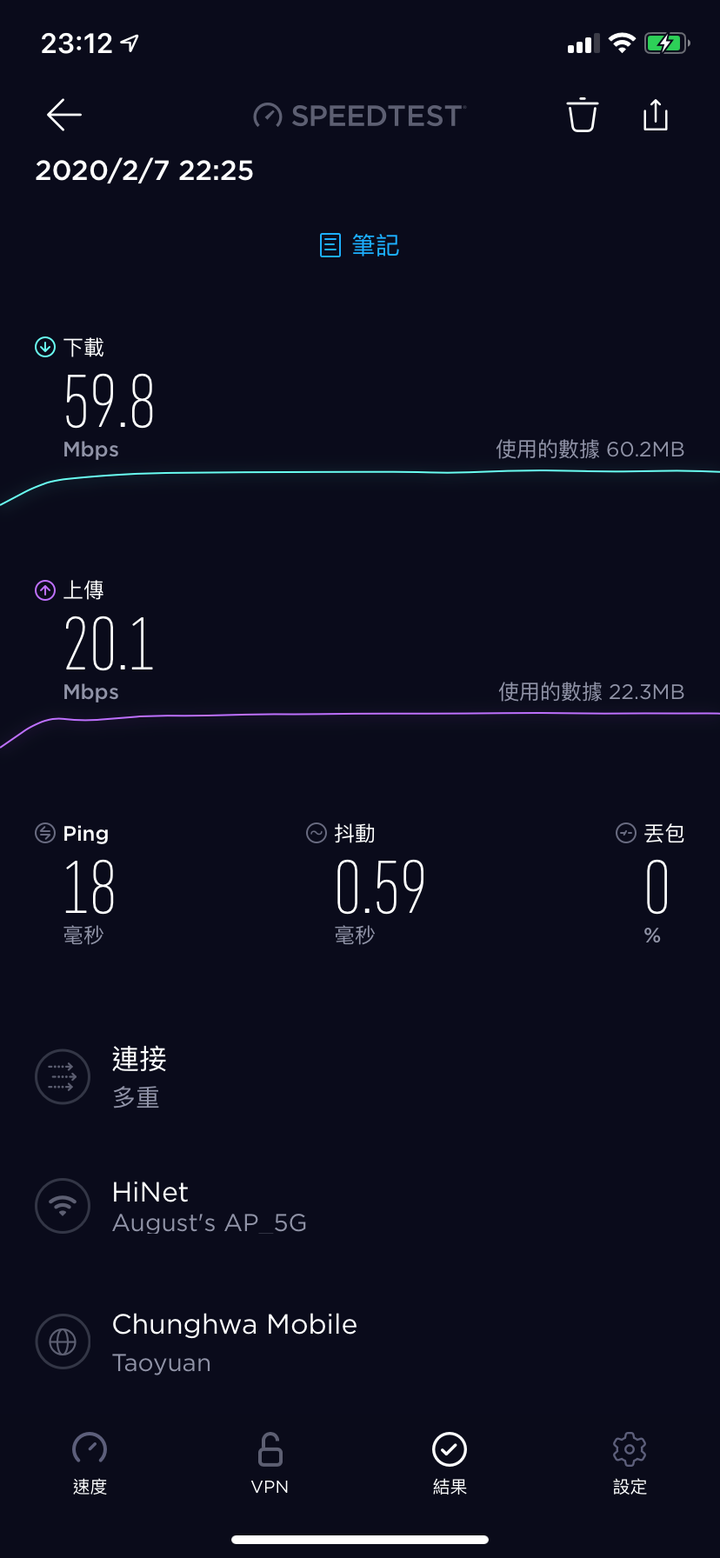Go to the 設定 tab
The image size is (720, 1558).
click(630, 1464)
